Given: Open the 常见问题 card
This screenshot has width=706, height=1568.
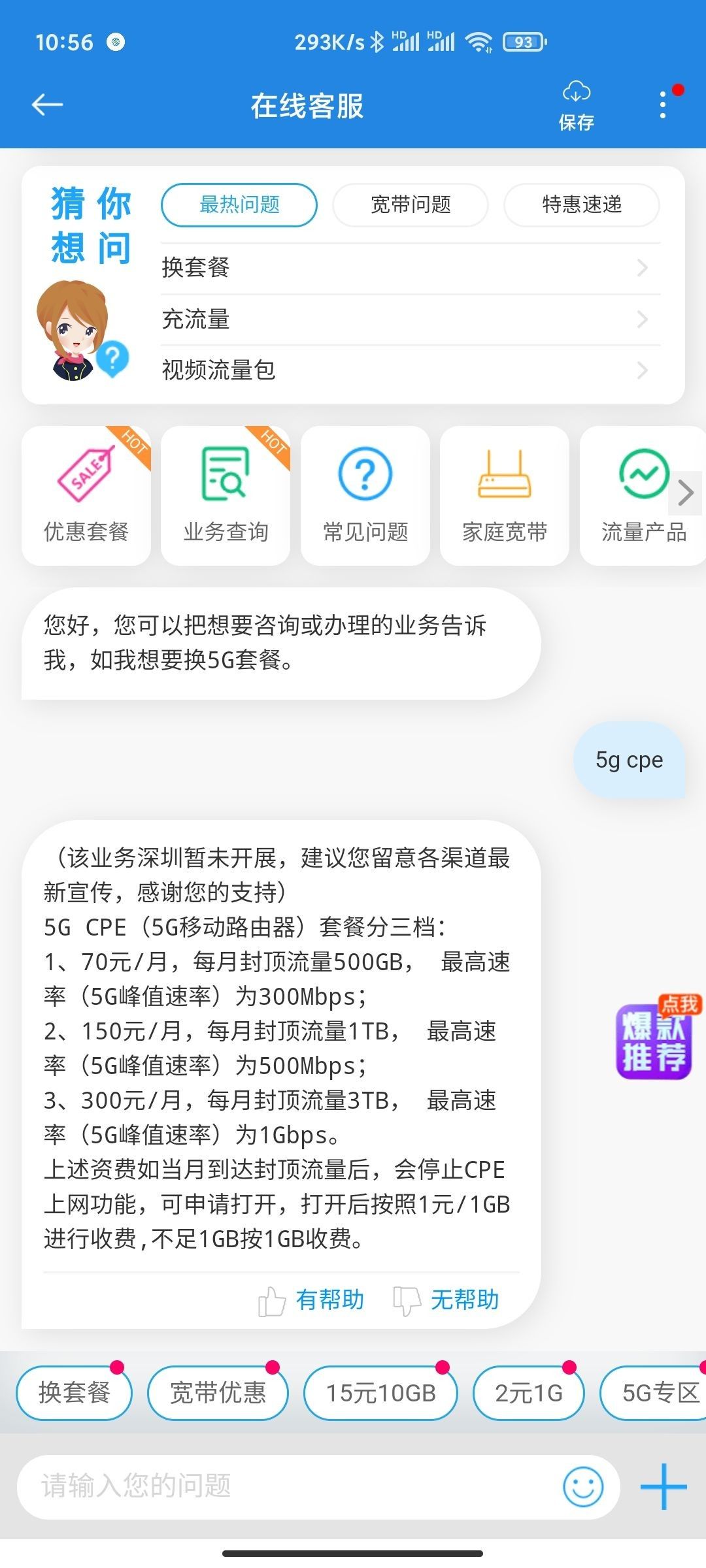Looking at the screenshot, I should point(365,496).
